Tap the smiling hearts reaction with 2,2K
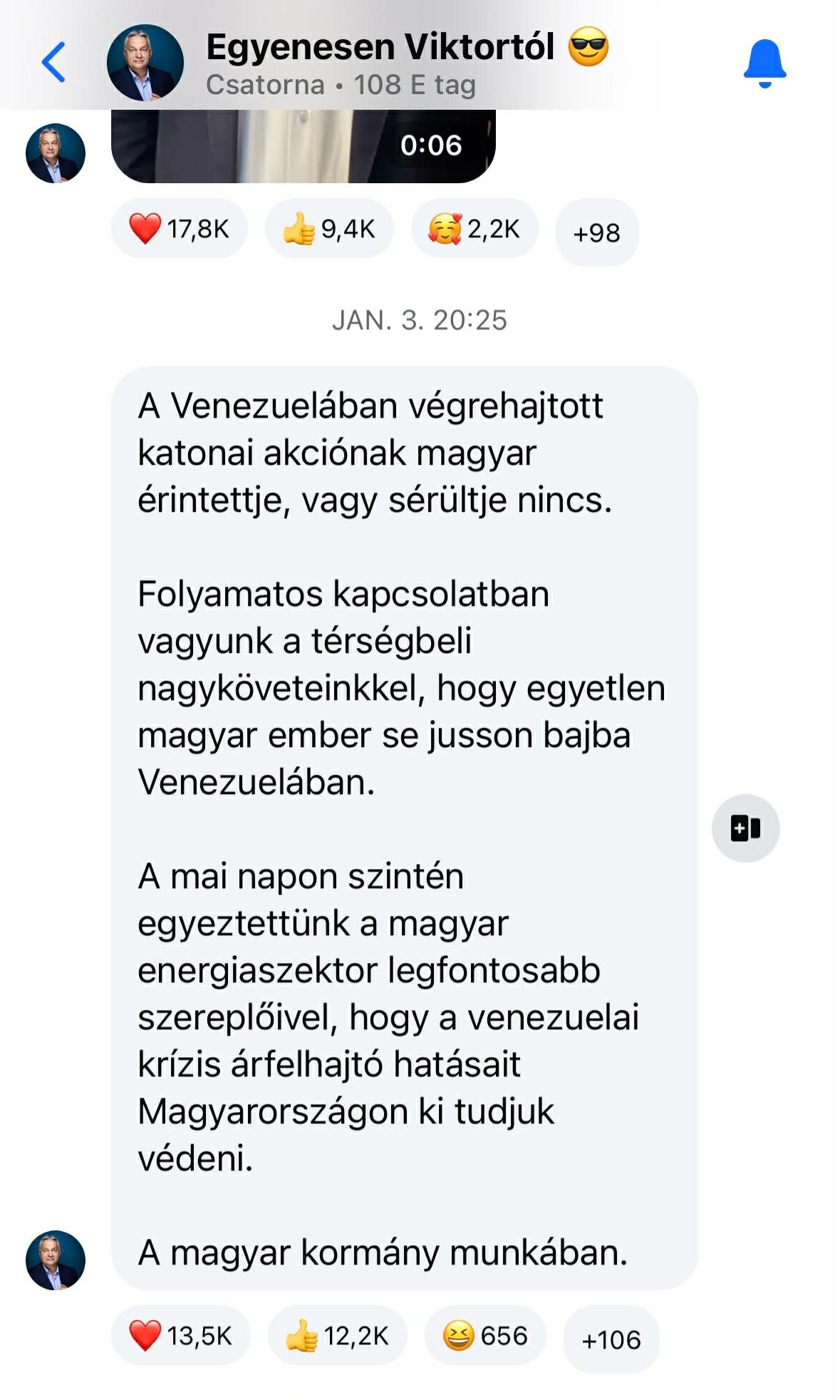The height and width of the screenshot is (1400, 840). pyautogui.click(x=475, y=230)
